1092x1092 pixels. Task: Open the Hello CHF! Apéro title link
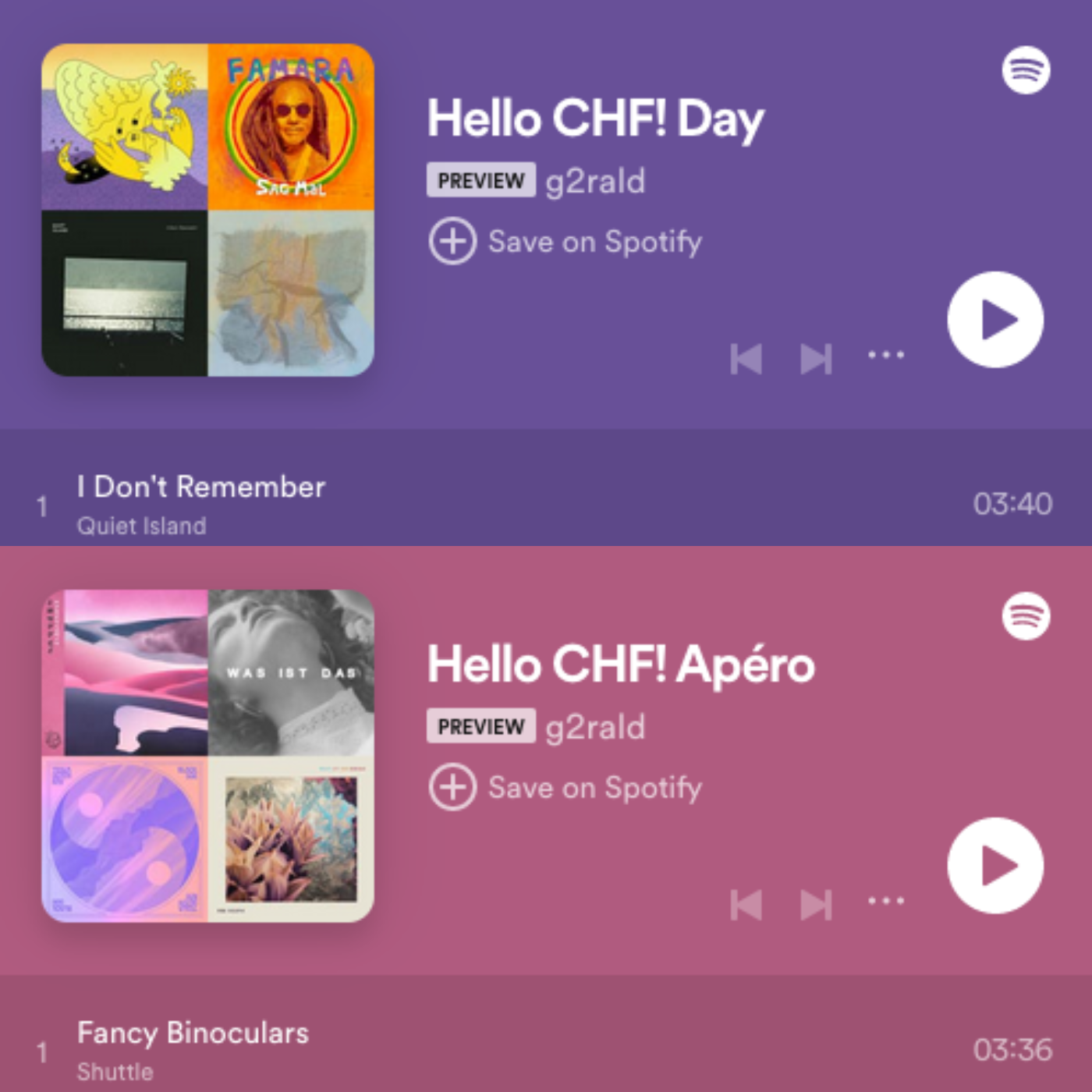(x=620, y=665)
